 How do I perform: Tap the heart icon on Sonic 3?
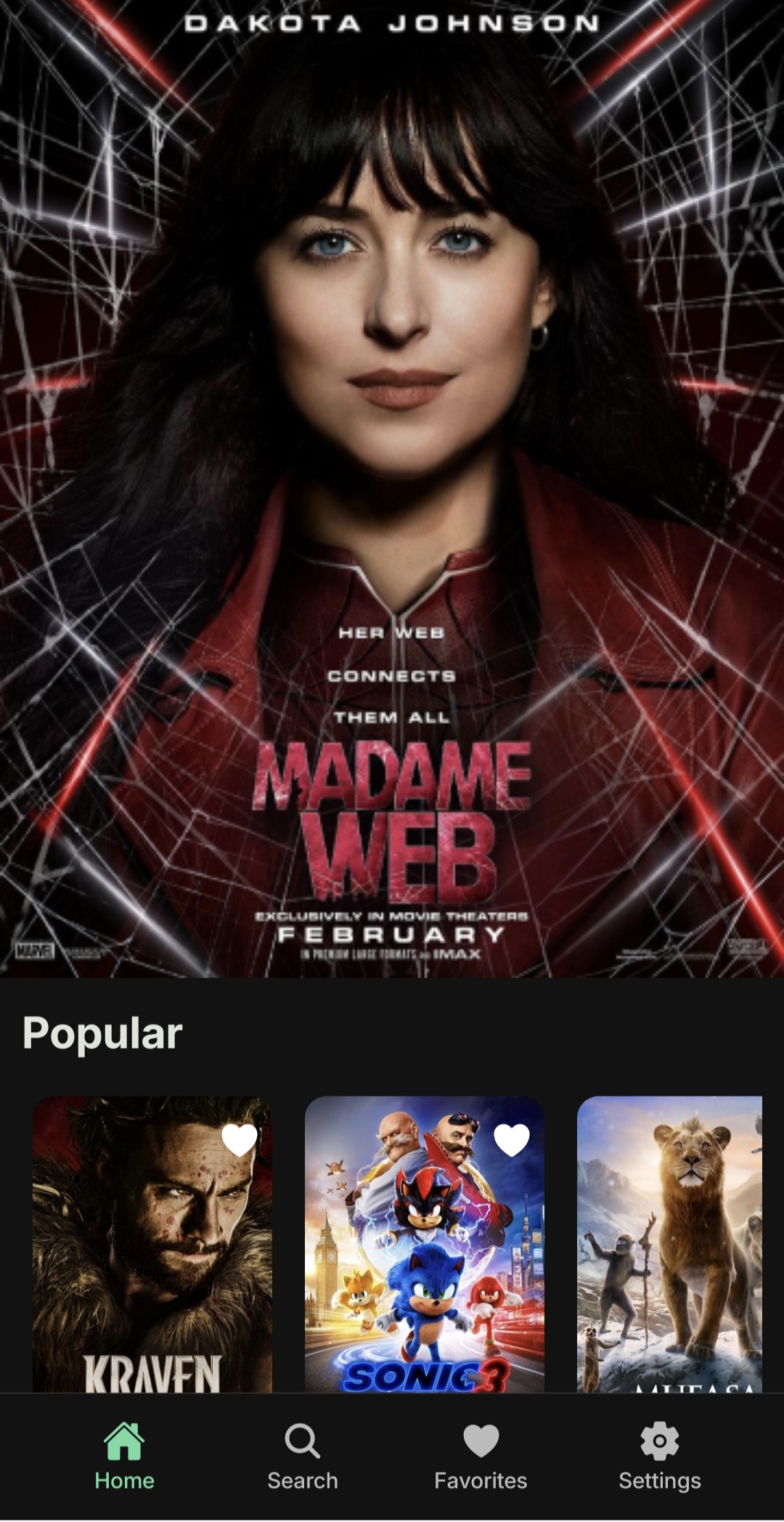click(x=511, y=1139)
